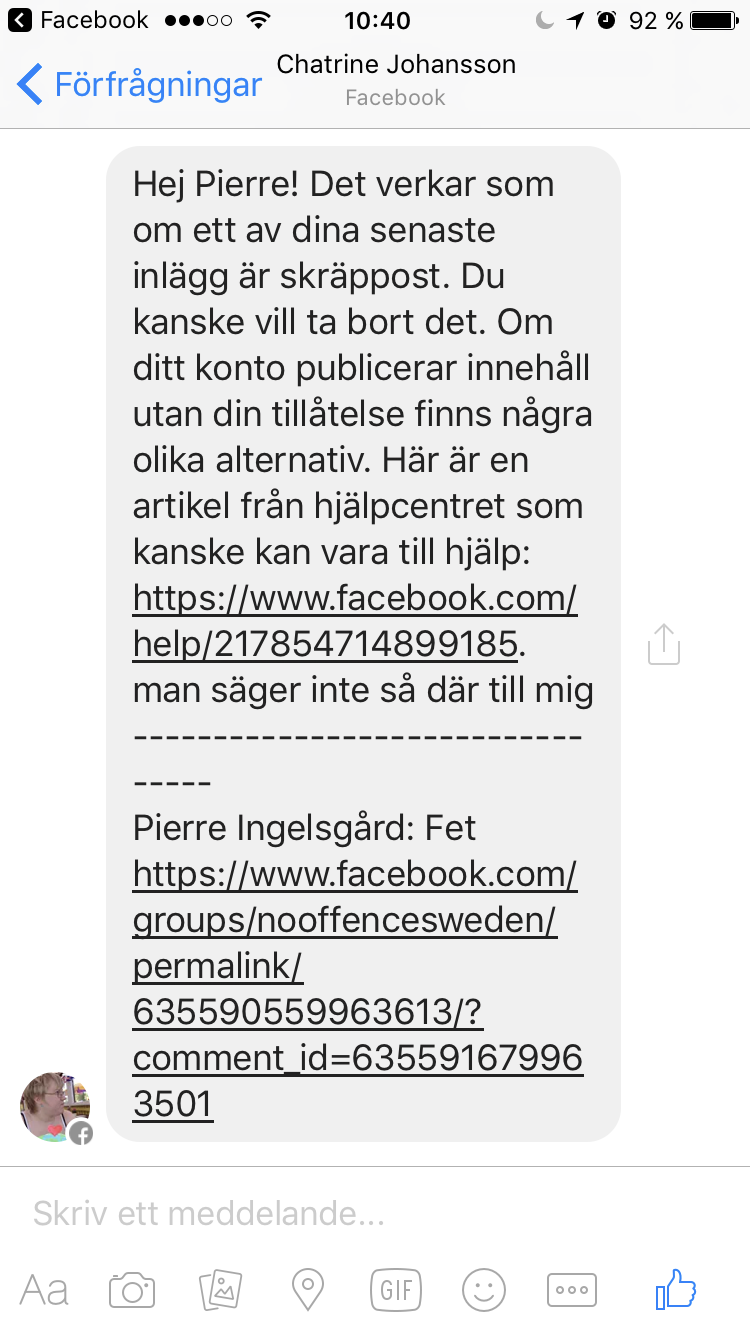Open Chatrine Johansson's profile picture

pos(56,1107)
